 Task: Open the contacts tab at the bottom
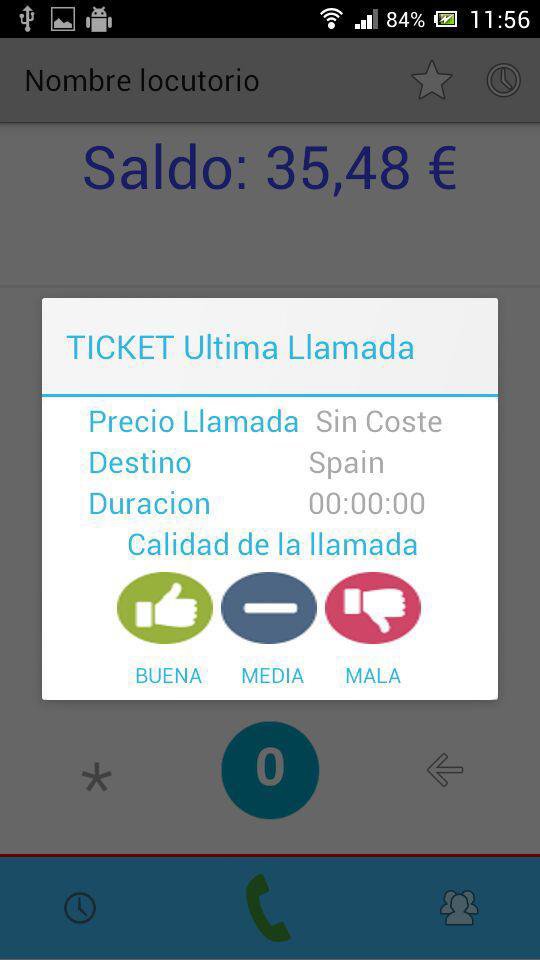coord(459,907)
